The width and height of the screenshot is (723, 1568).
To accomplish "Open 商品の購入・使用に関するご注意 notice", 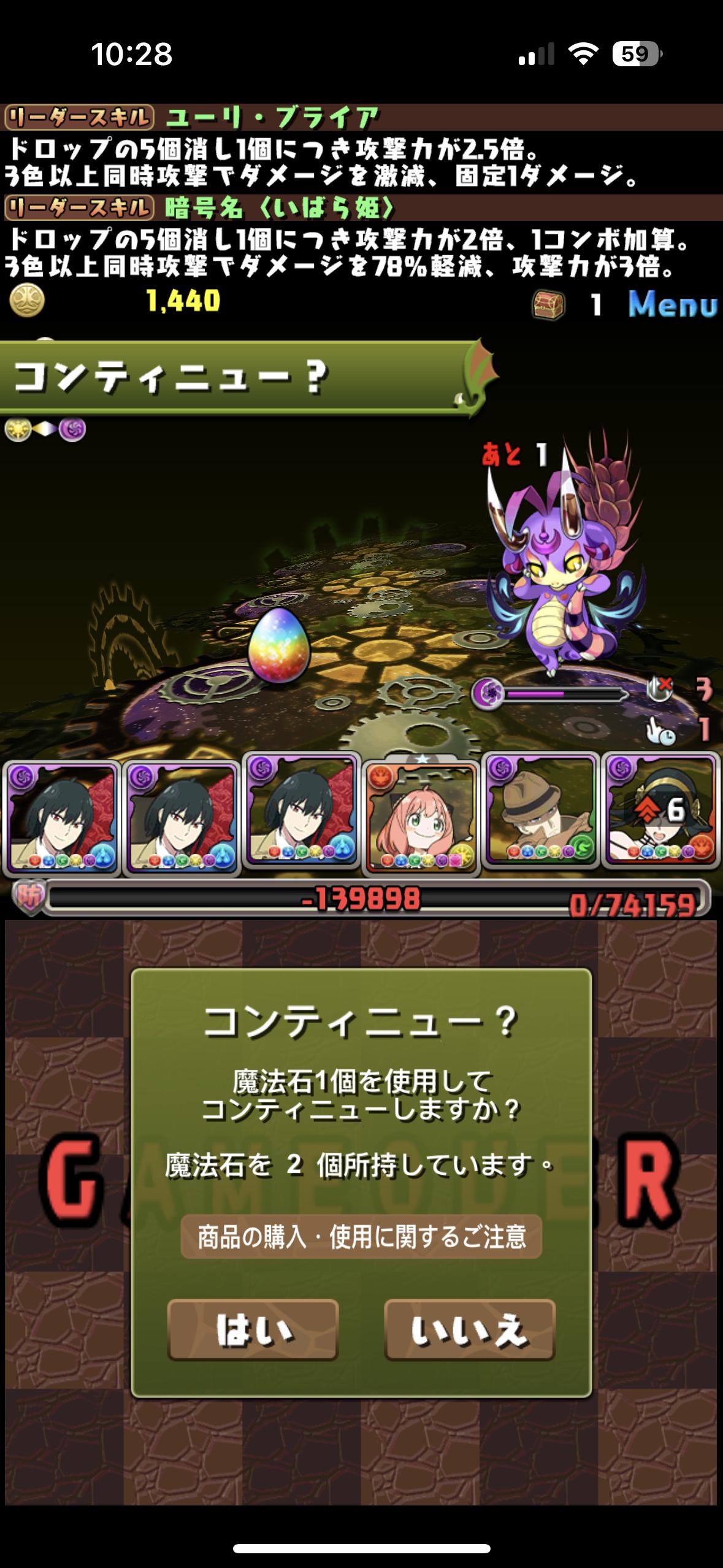I will tap(361, 1236).
